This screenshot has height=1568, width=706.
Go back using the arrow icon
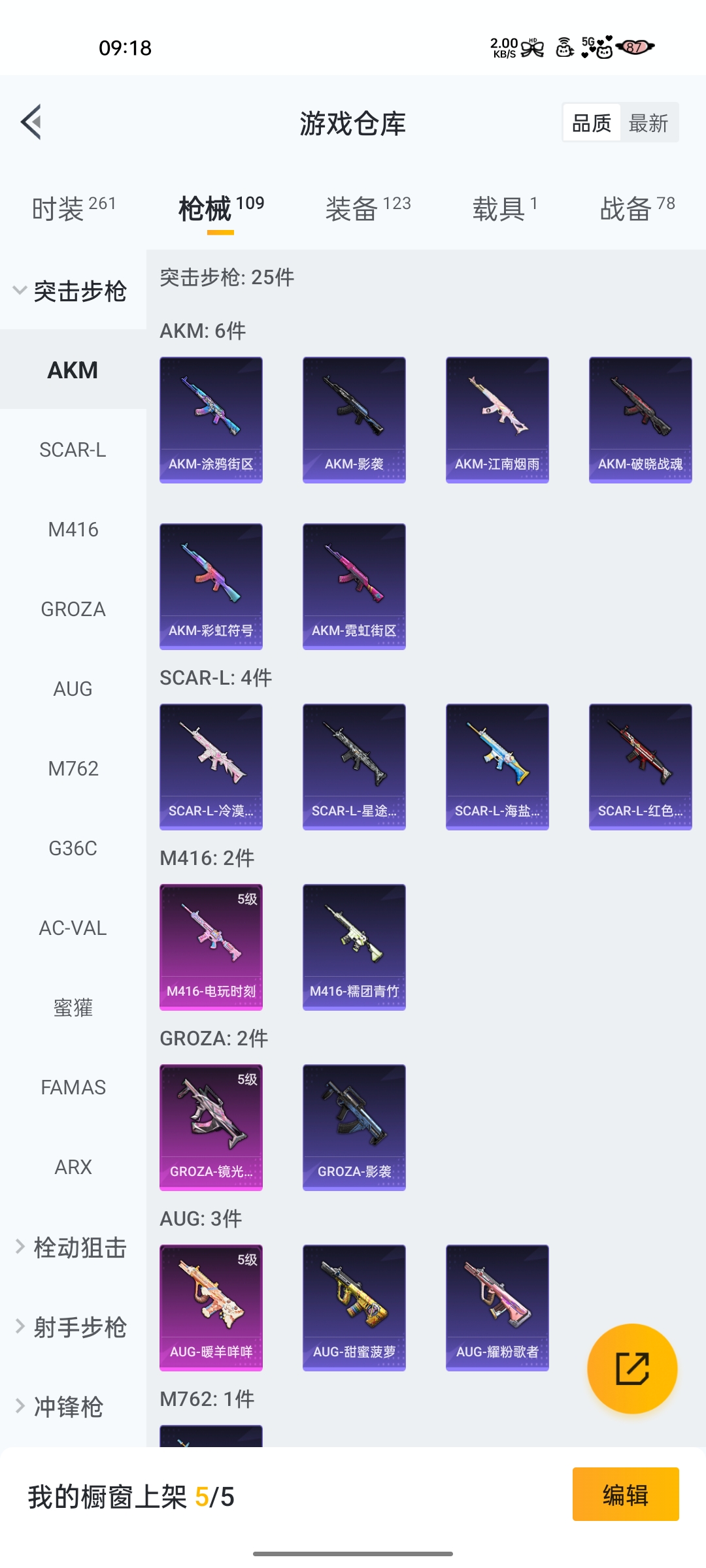[31, 122]
